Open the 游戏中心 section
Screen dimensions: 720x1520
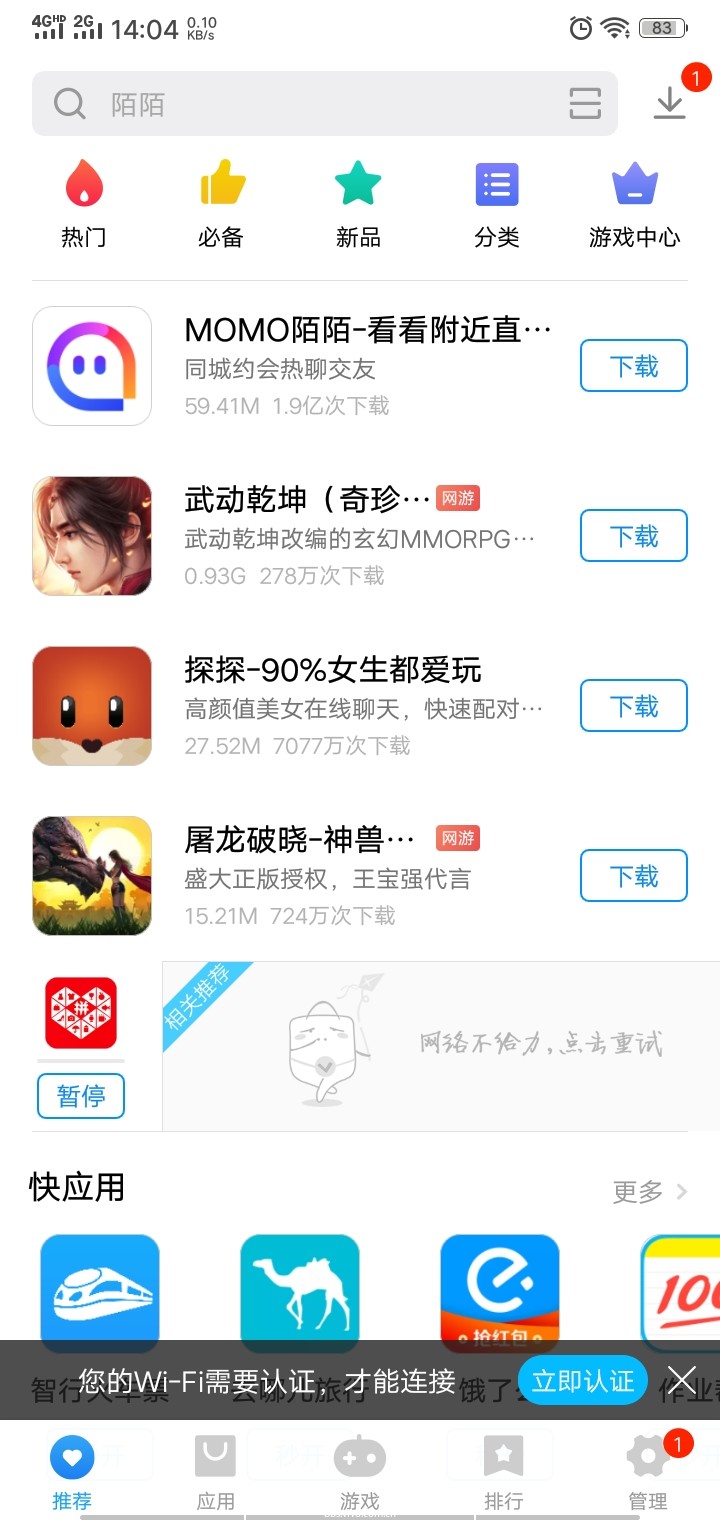(634, 205)
